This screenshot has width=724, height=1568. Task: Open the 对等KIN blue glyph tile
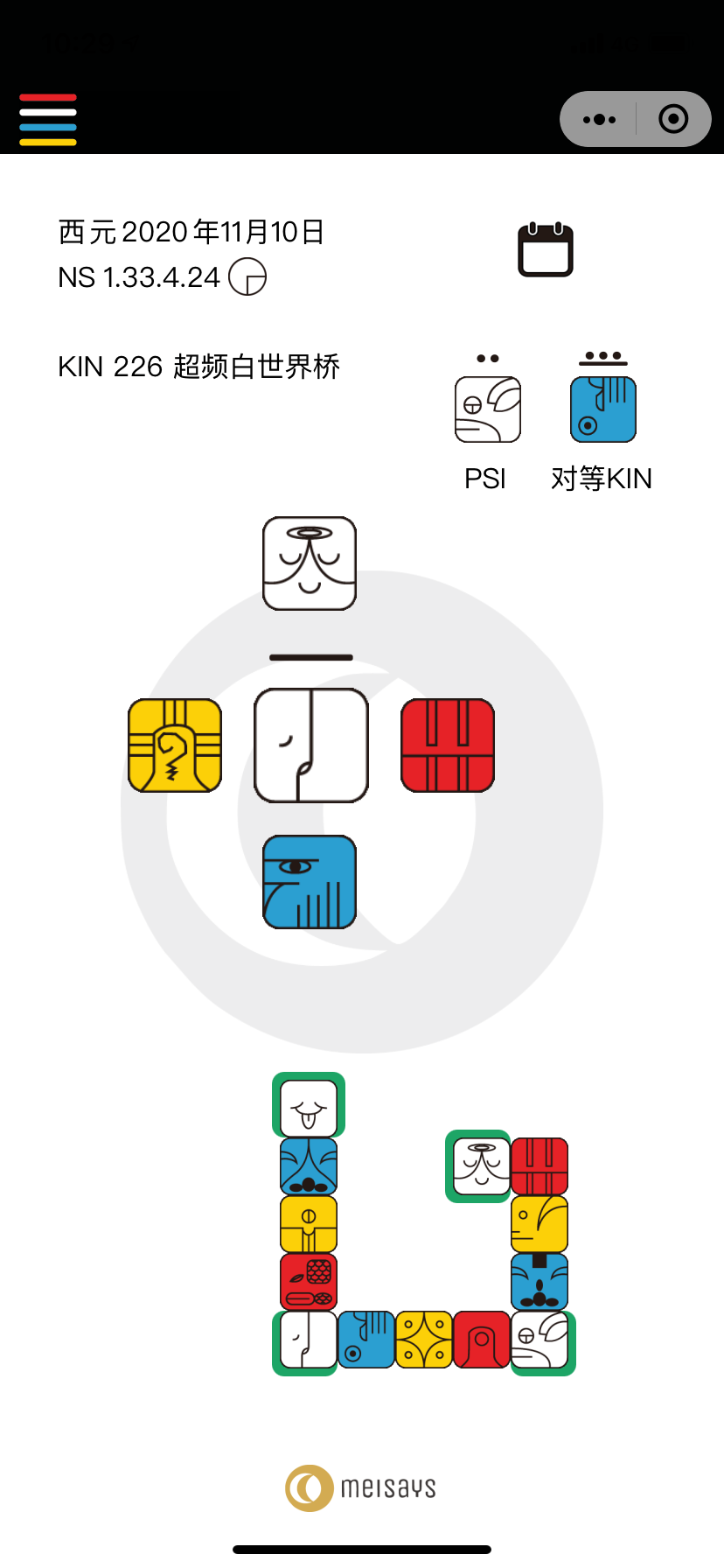point(602,409)
